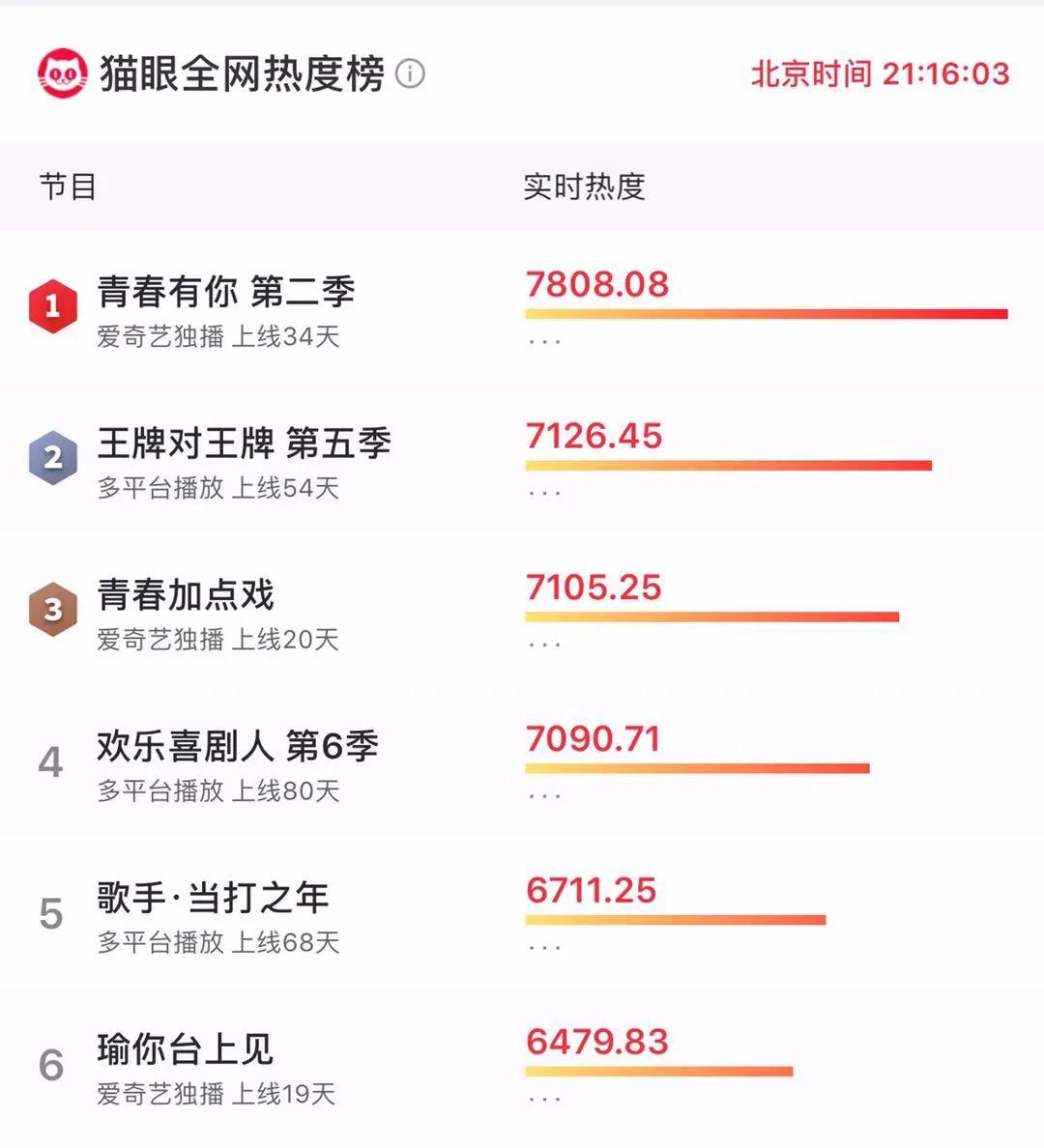This screenshot has height=1148, width=1044.
Task: Tap the 瑜你台上见 ranking row
Action: [186, 1049]
